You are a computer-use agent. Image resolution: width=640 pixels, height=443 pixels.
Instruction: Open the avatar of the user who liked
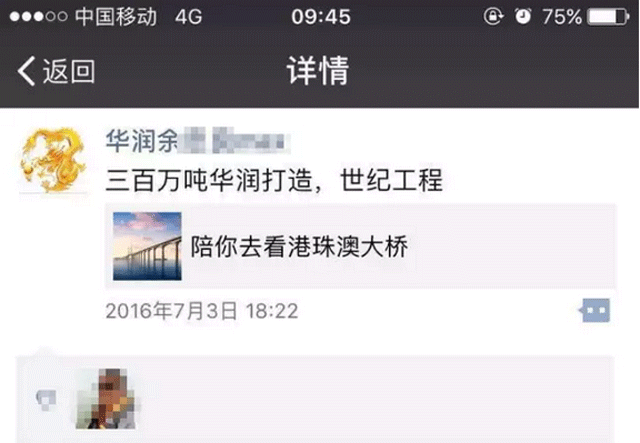(105, 397)
